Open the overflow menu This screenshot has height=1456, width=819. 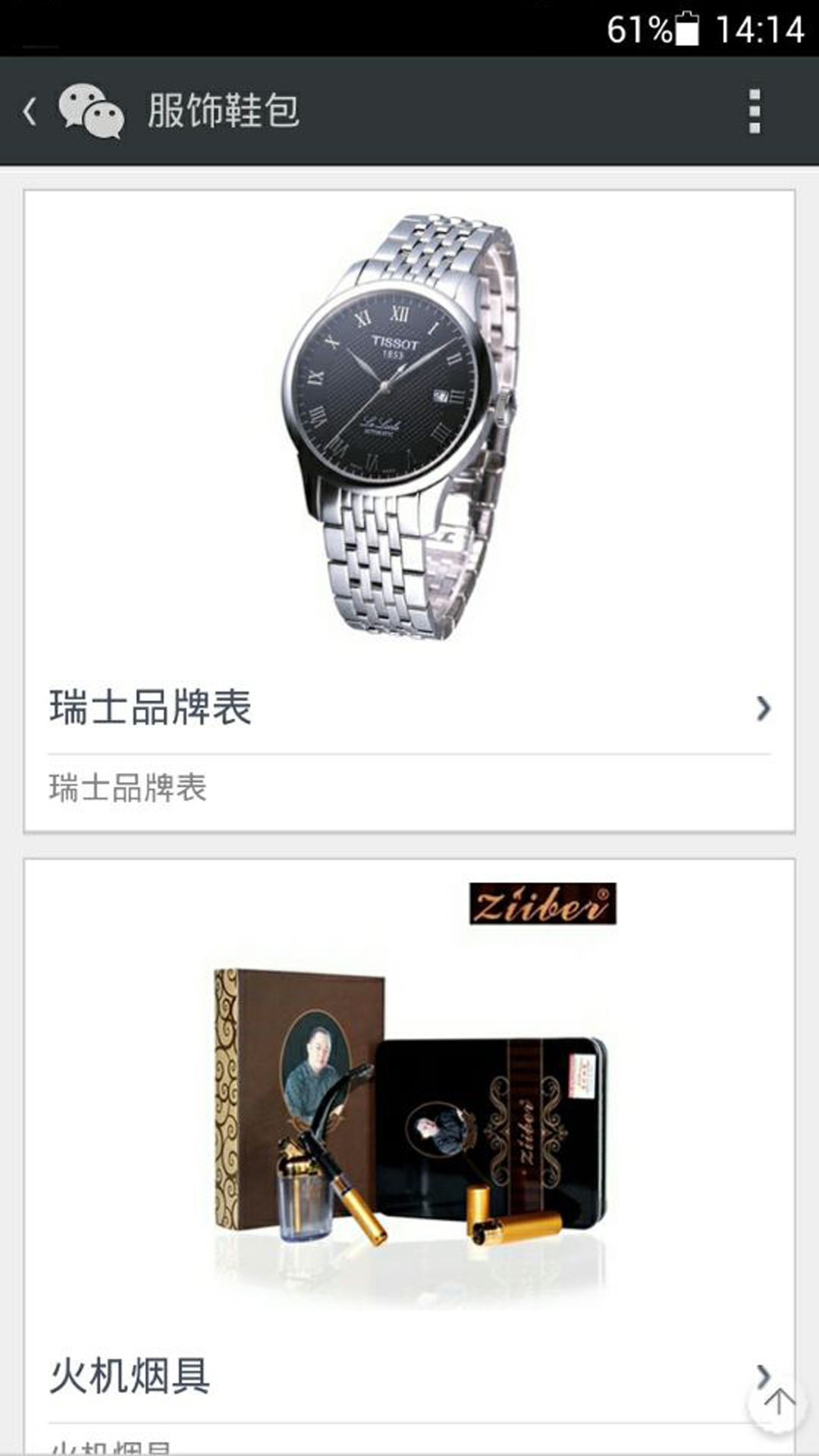pos(754,111)
